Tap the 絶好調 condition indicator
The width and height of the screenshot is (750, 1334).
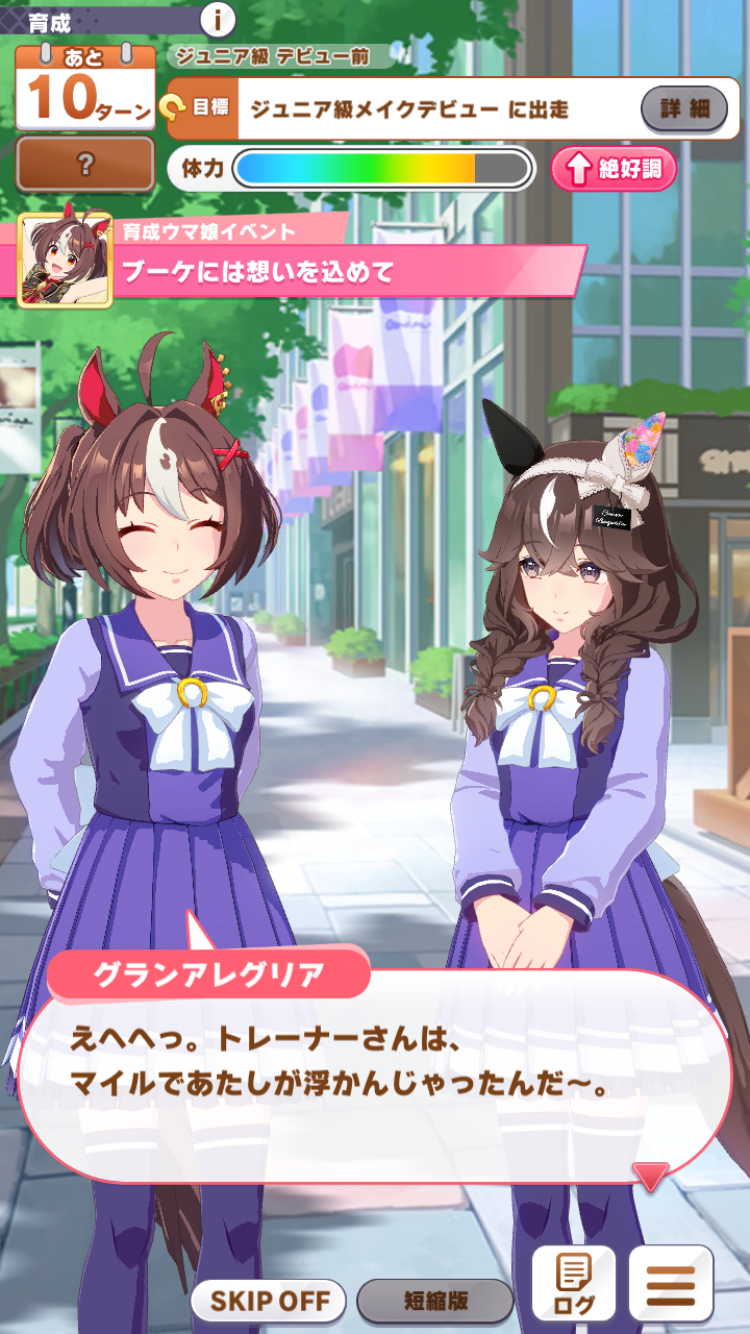click(x=614, y=169)
